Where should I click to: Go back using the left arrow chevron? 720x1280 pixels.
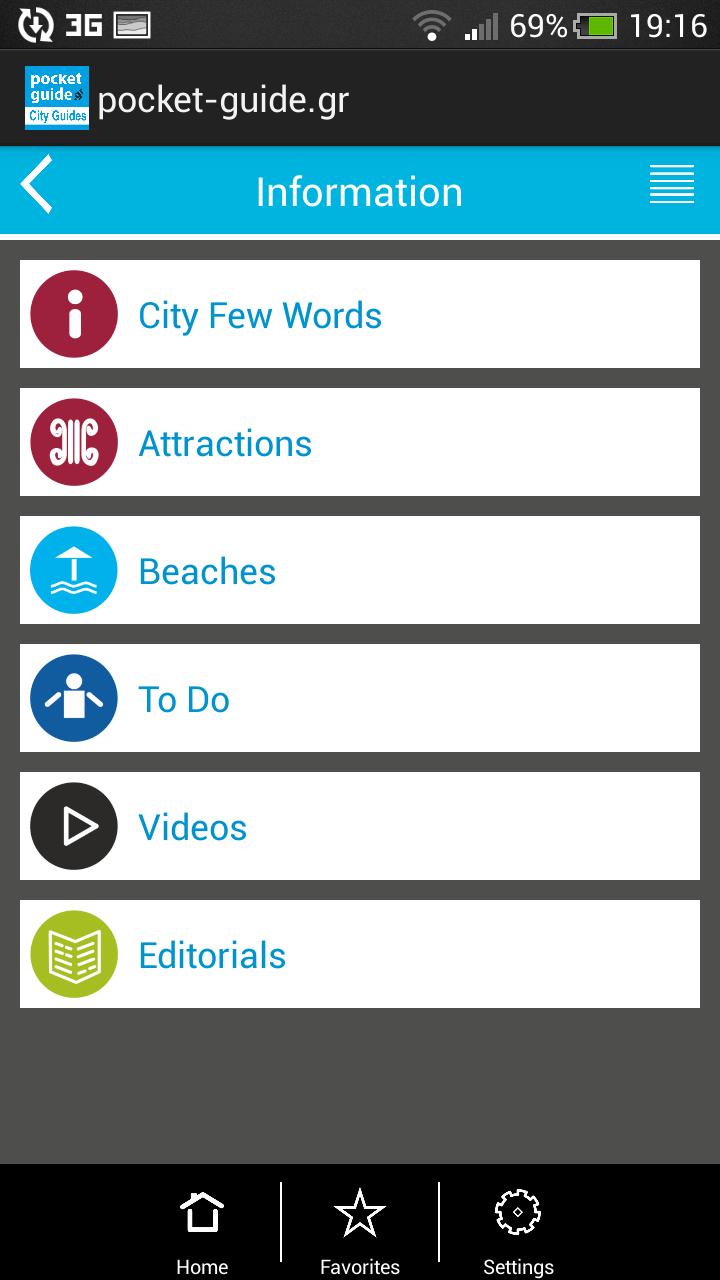coord(36,190)
